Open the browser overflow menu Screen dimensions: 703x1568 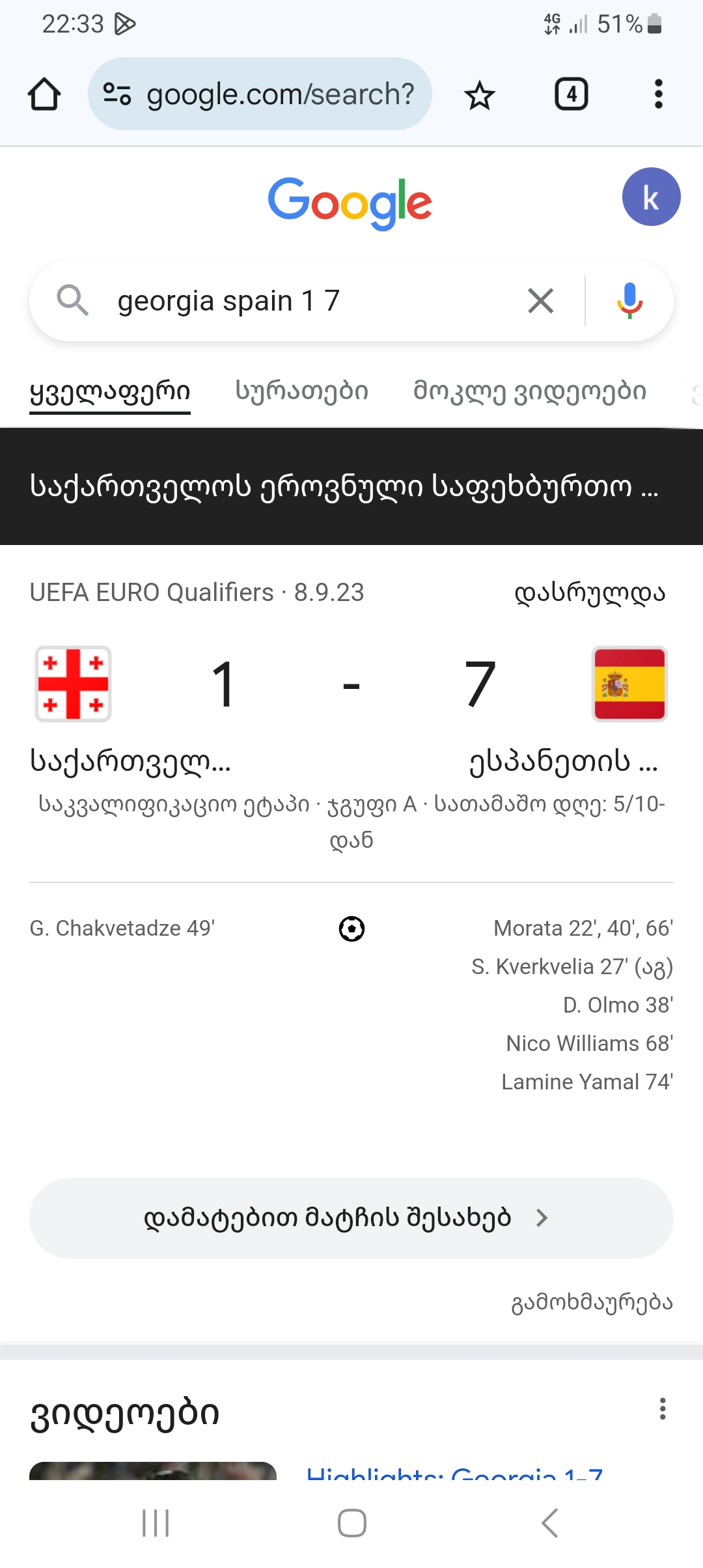[658, 94]
